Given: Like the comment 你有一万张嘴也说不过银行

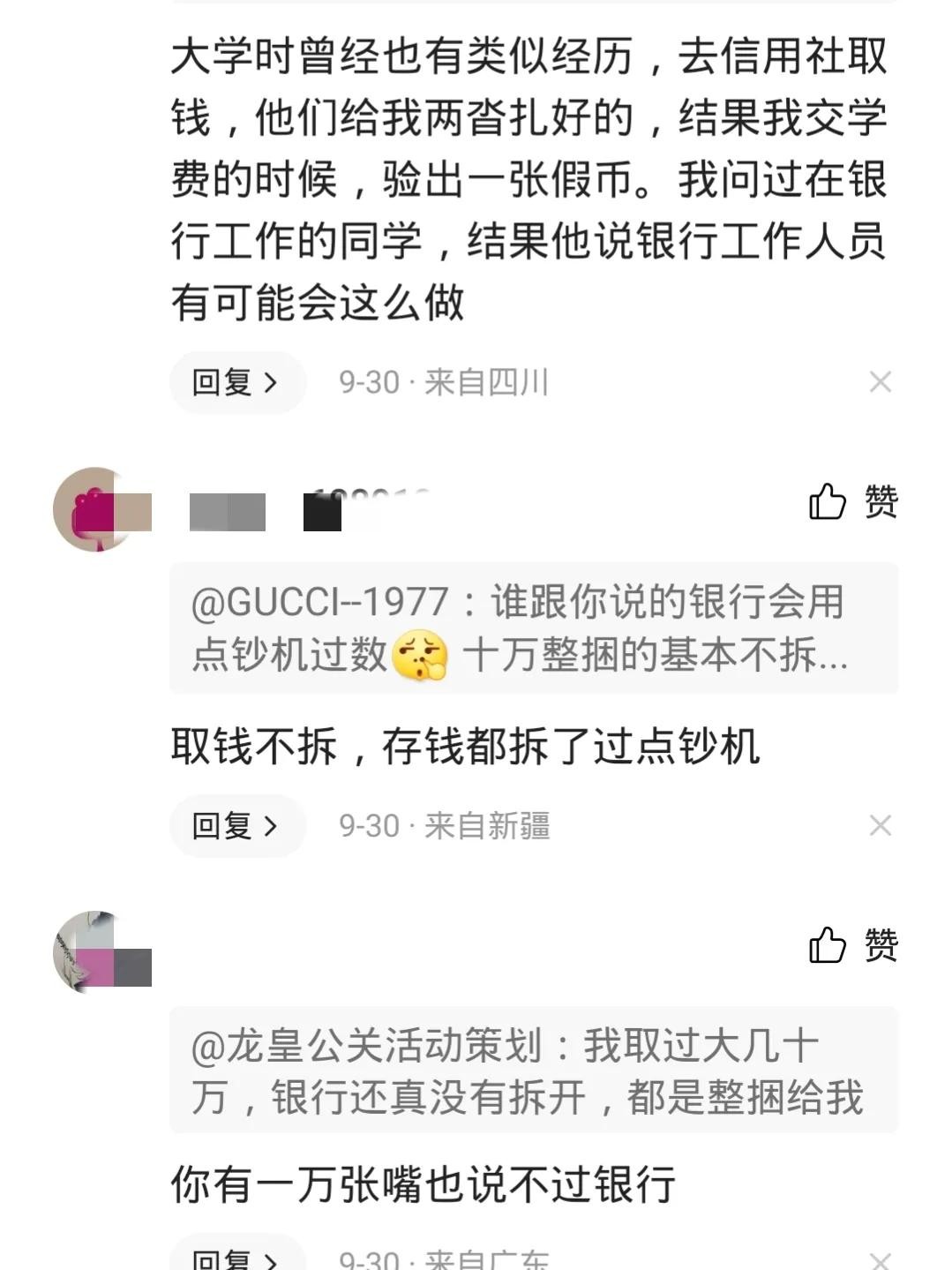Looking at the screenshot, I should pyautogui.click(x=852, y=945).
